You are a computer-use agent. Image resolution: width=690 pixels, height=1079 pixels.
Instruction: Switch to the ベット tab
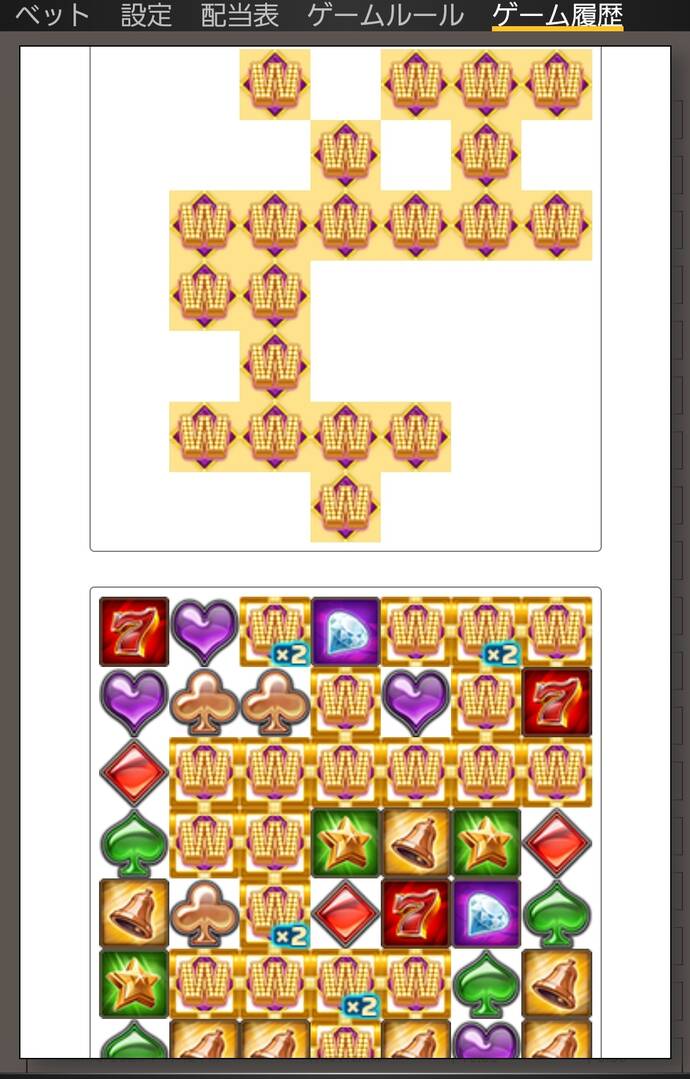[x=52, y=15]
